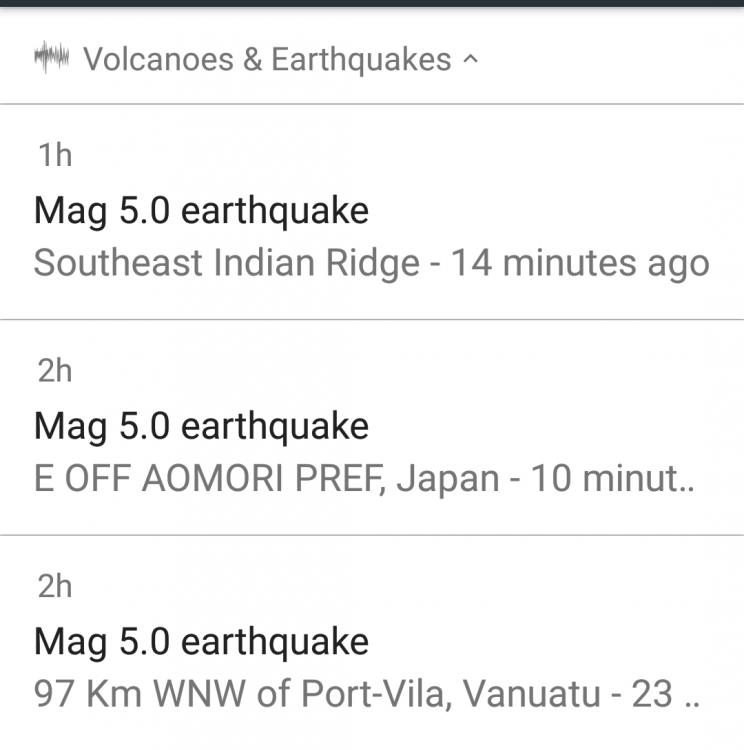Viewport: 744px width, 750px height.
Task: Click the 14 minutes ago detail line
Action: (370, 263)
